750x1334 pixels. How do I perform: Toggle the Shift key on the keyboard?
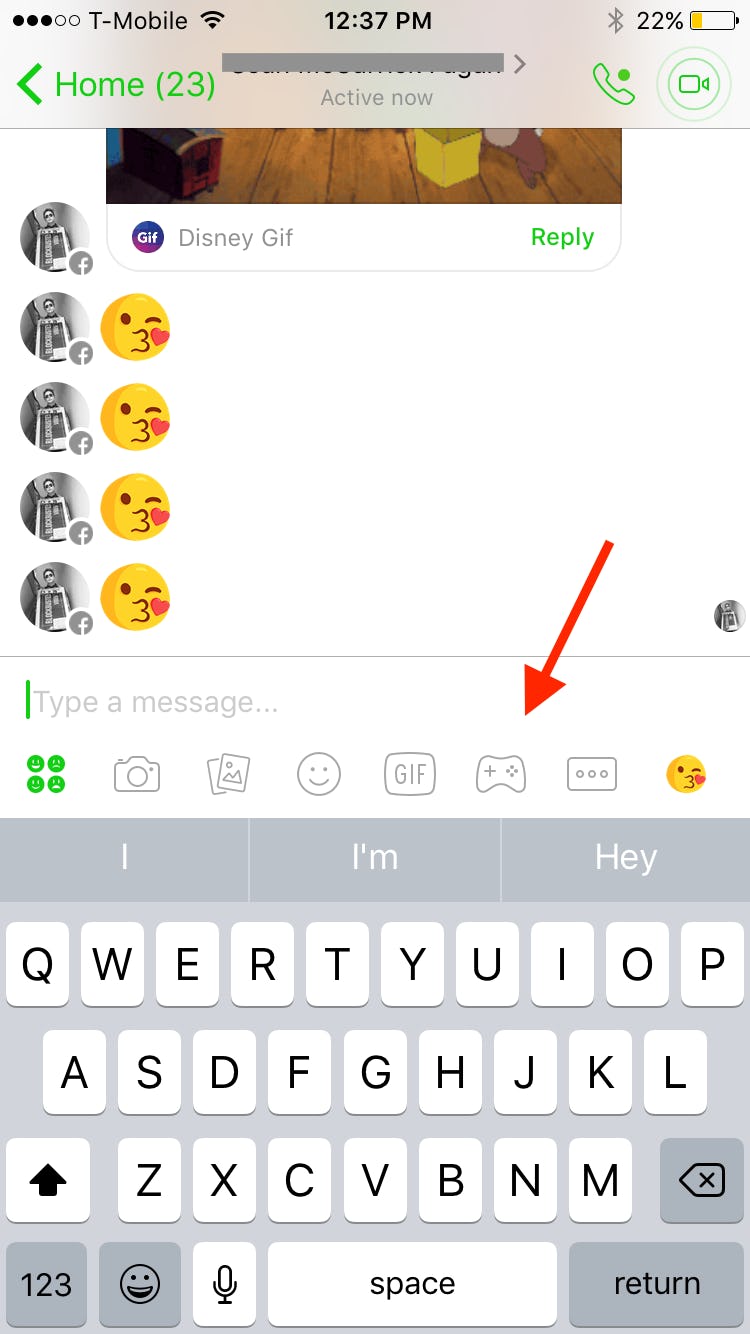click(x=48, y=1181)
